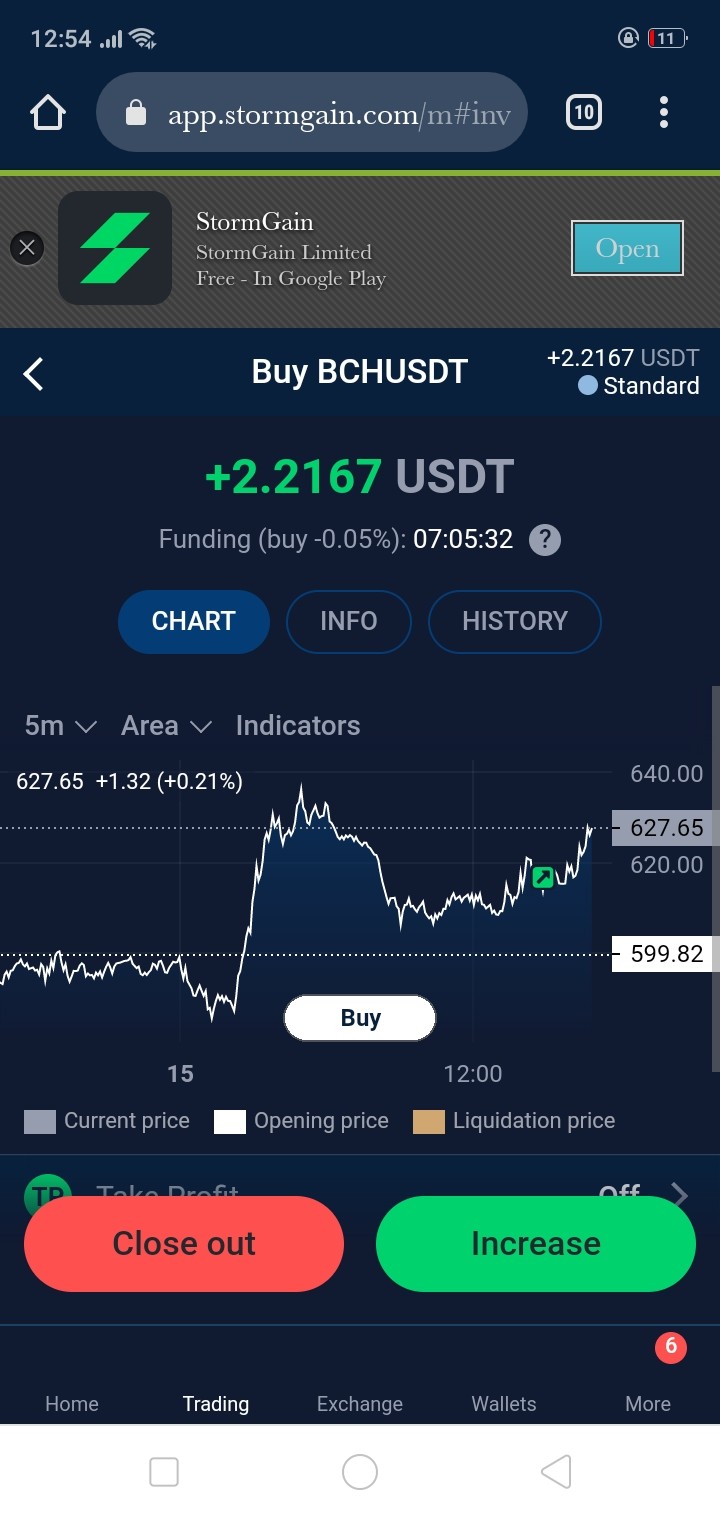Open the browser home page
The width and height of the screenshot is (720, 1520).
[48, 113]
